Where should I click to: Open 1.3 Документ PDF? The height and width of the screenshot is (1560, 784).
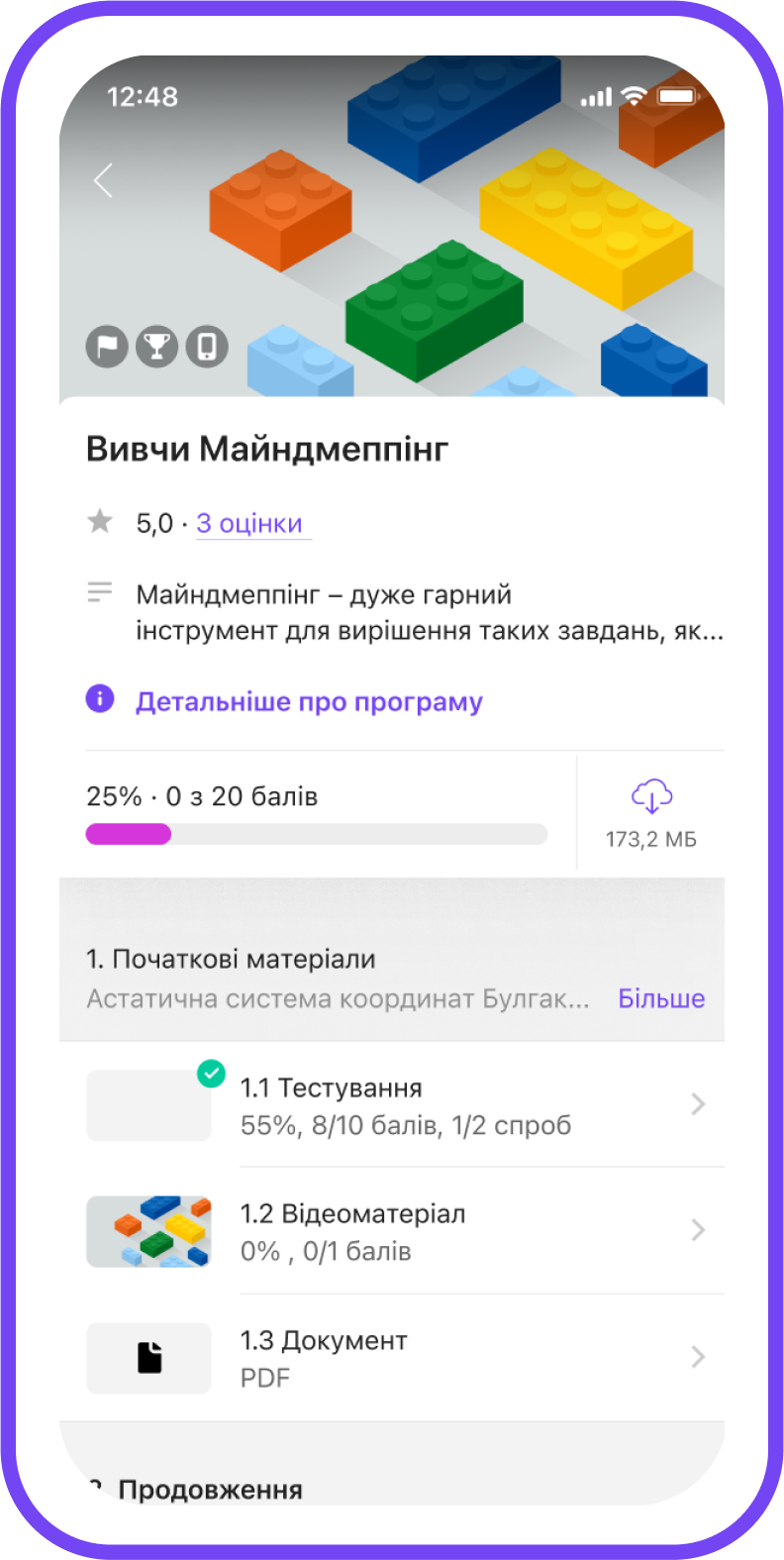pyautogui.click(x=396, y=1358)
